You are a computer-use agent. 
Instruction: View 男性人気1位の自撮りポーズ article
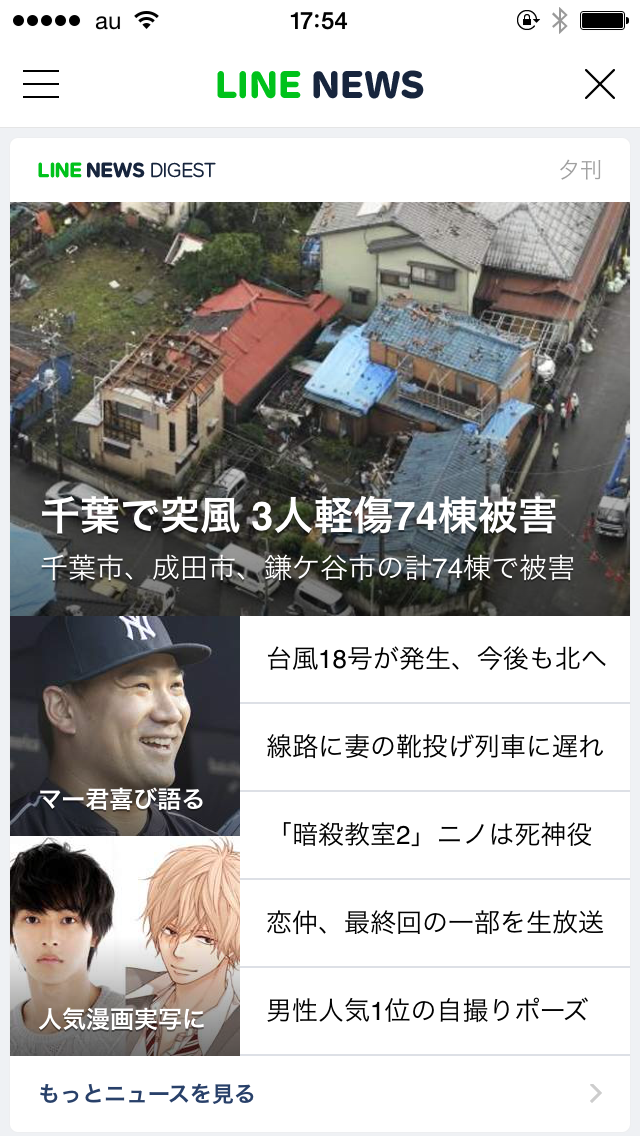436,1010
